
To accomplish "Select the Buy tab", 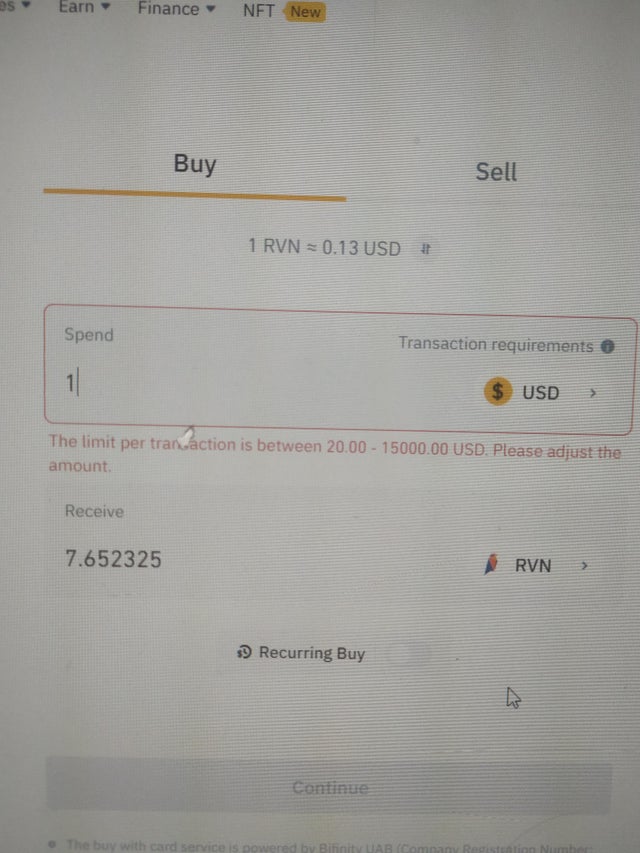I will click(195, 164).
